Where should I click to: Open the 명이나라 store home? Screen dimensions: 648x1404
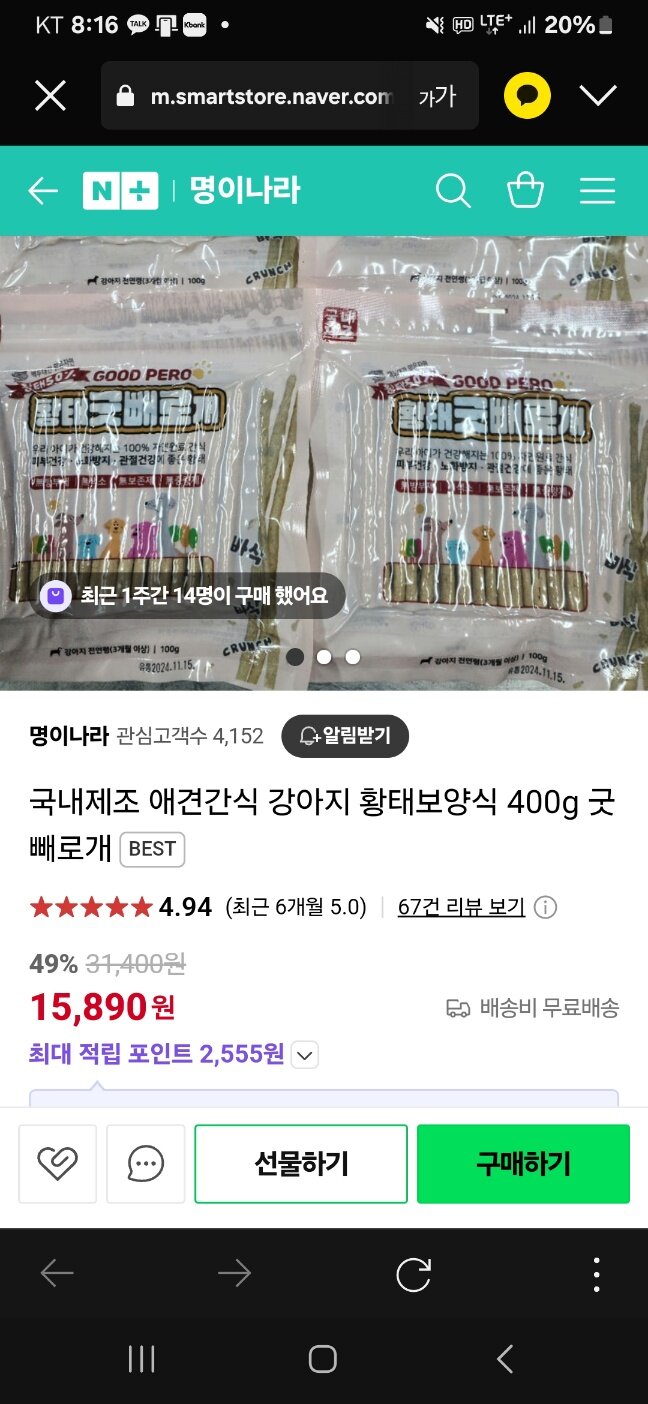245,191
